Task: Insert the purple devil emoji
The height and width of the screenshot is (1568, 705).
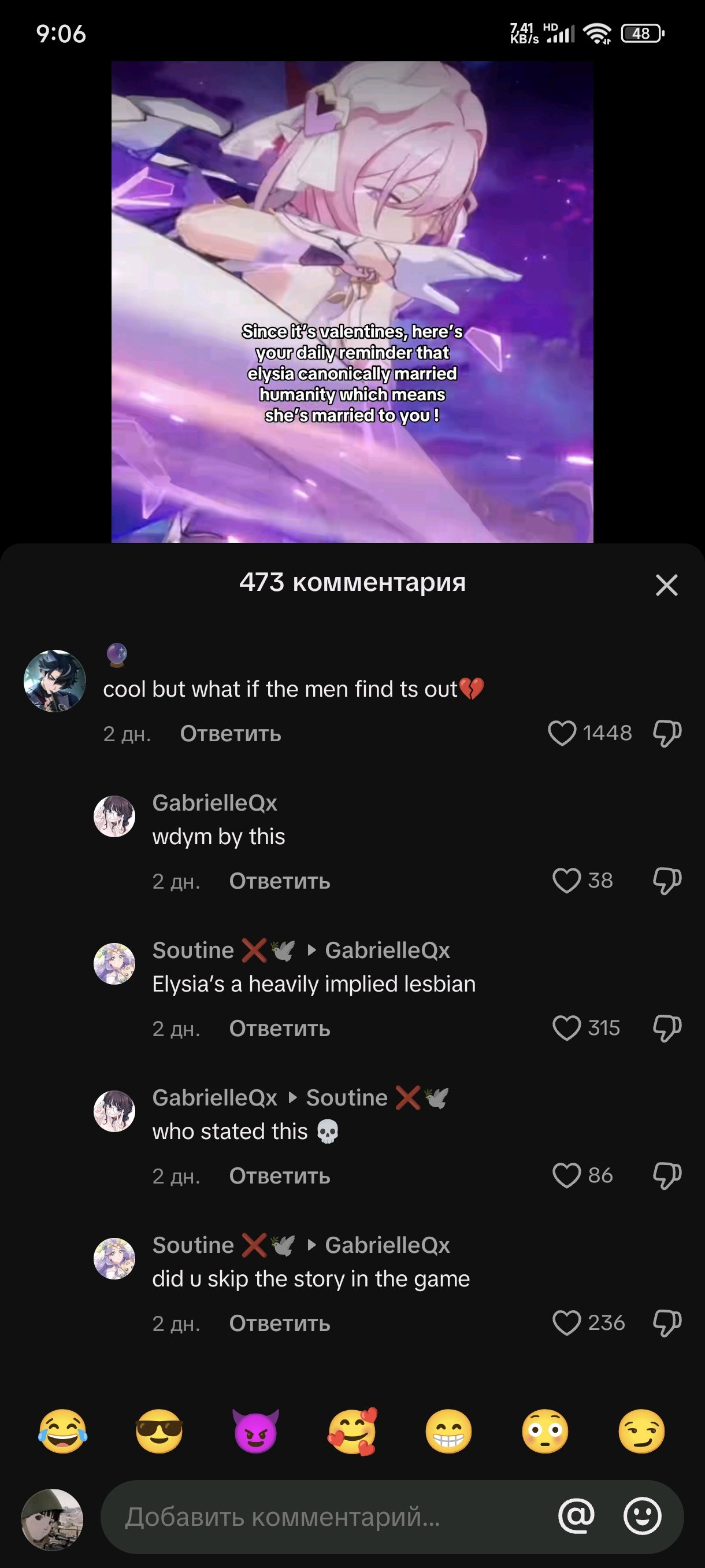Action: coord(256,1431)
